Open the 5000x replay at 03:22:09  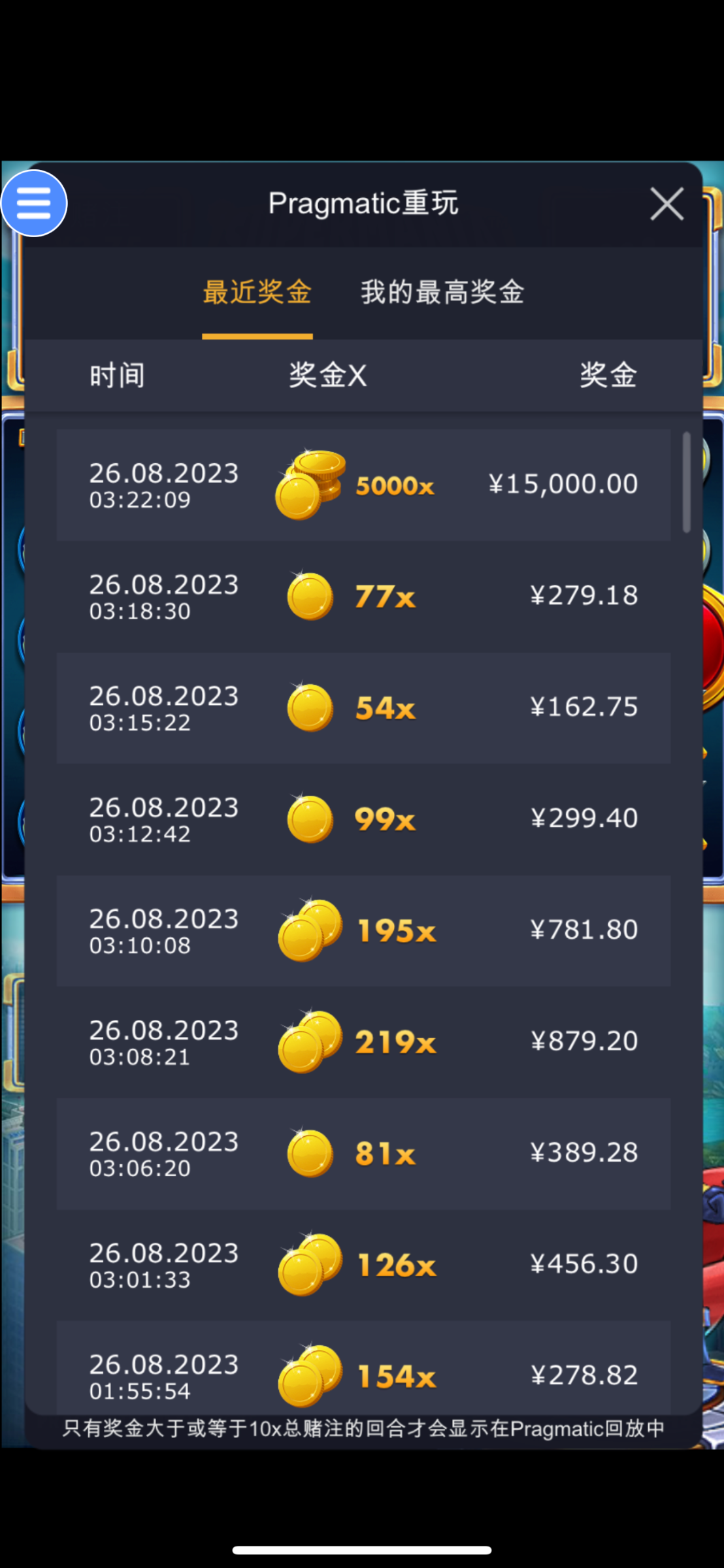click(363, 485)
